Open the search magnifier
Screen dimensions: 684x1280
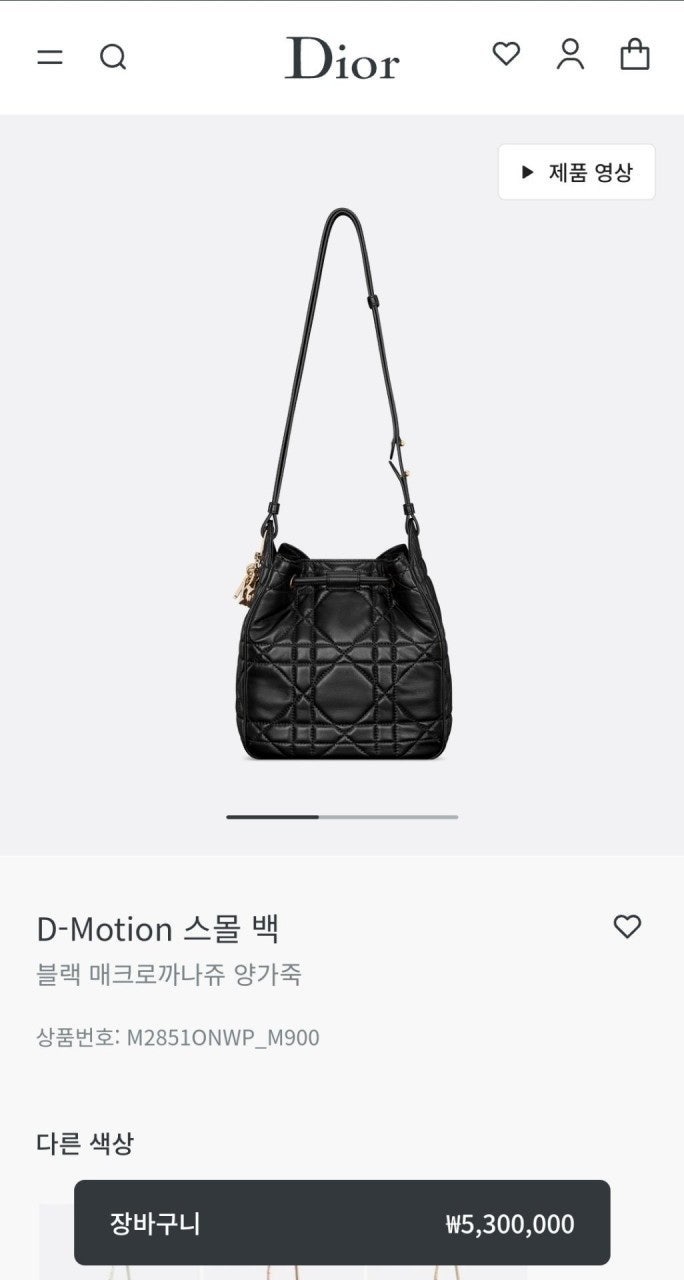coord(113,57)
